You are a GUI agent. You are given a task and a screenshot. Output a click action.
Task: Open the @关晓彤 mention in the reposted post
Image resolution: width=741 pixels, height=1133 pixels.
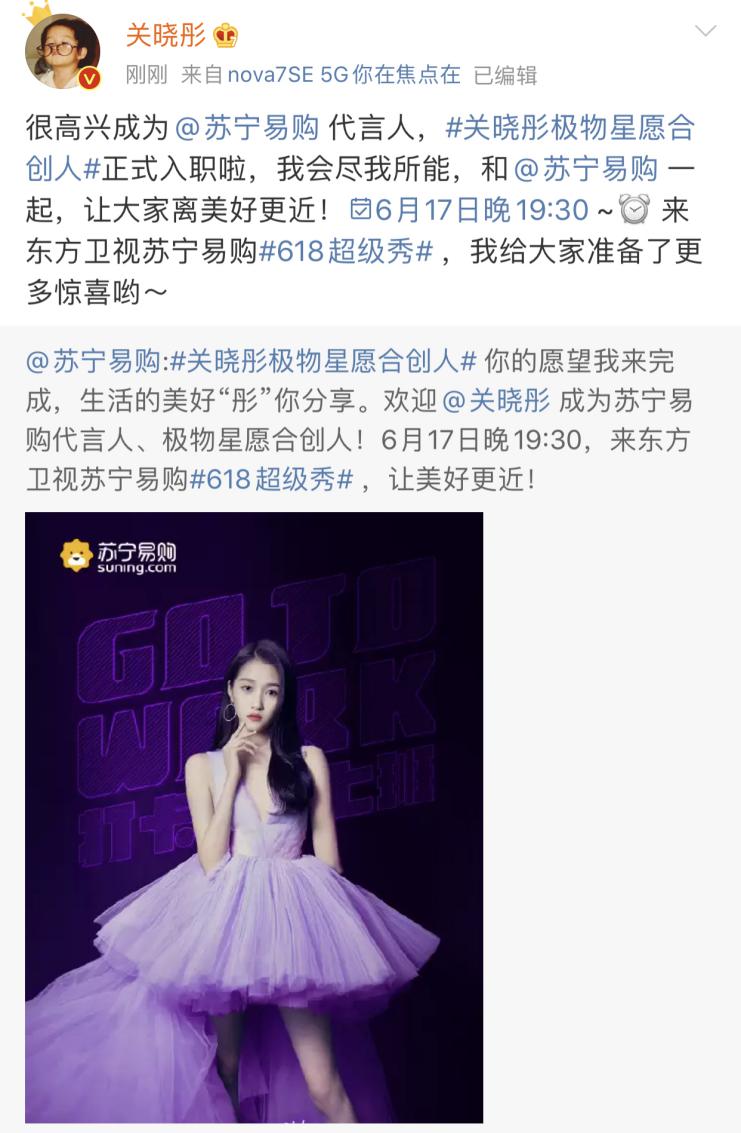point(496,400)
